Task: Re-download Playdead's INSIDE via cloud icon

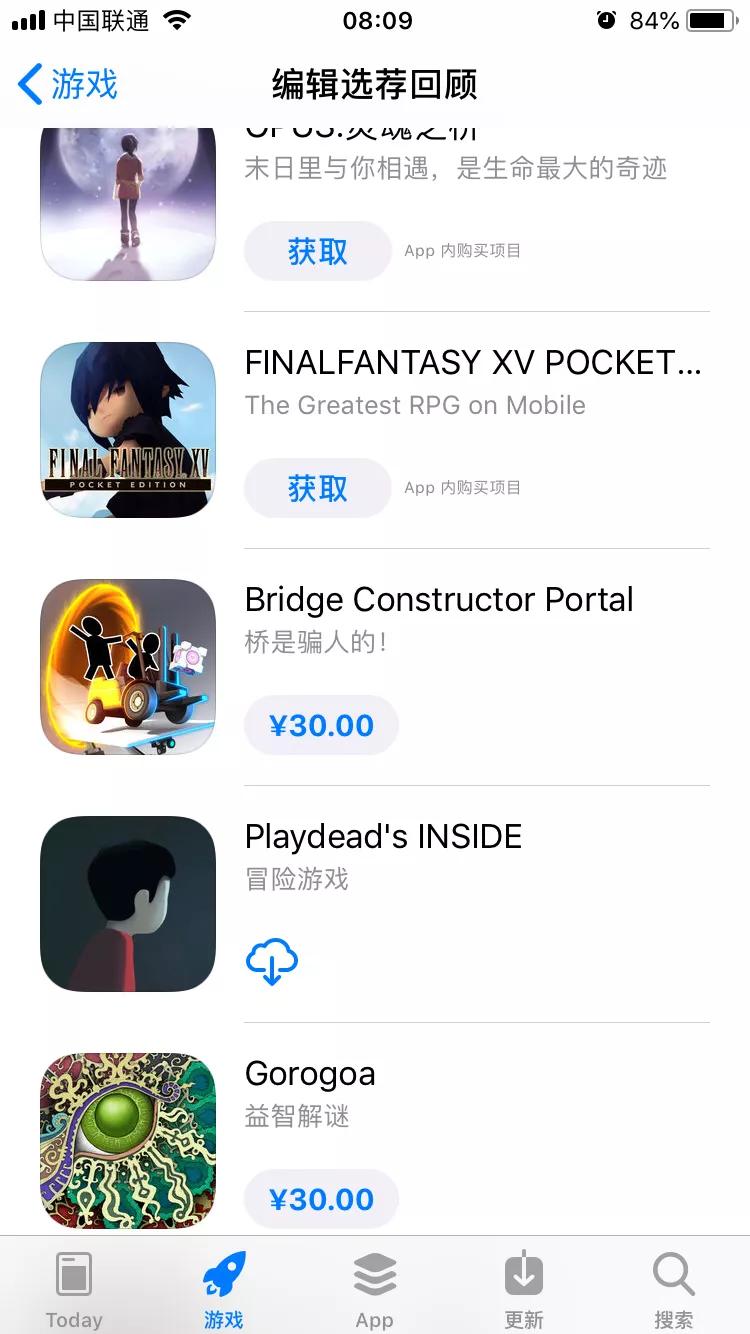Action: pos(272,962)
